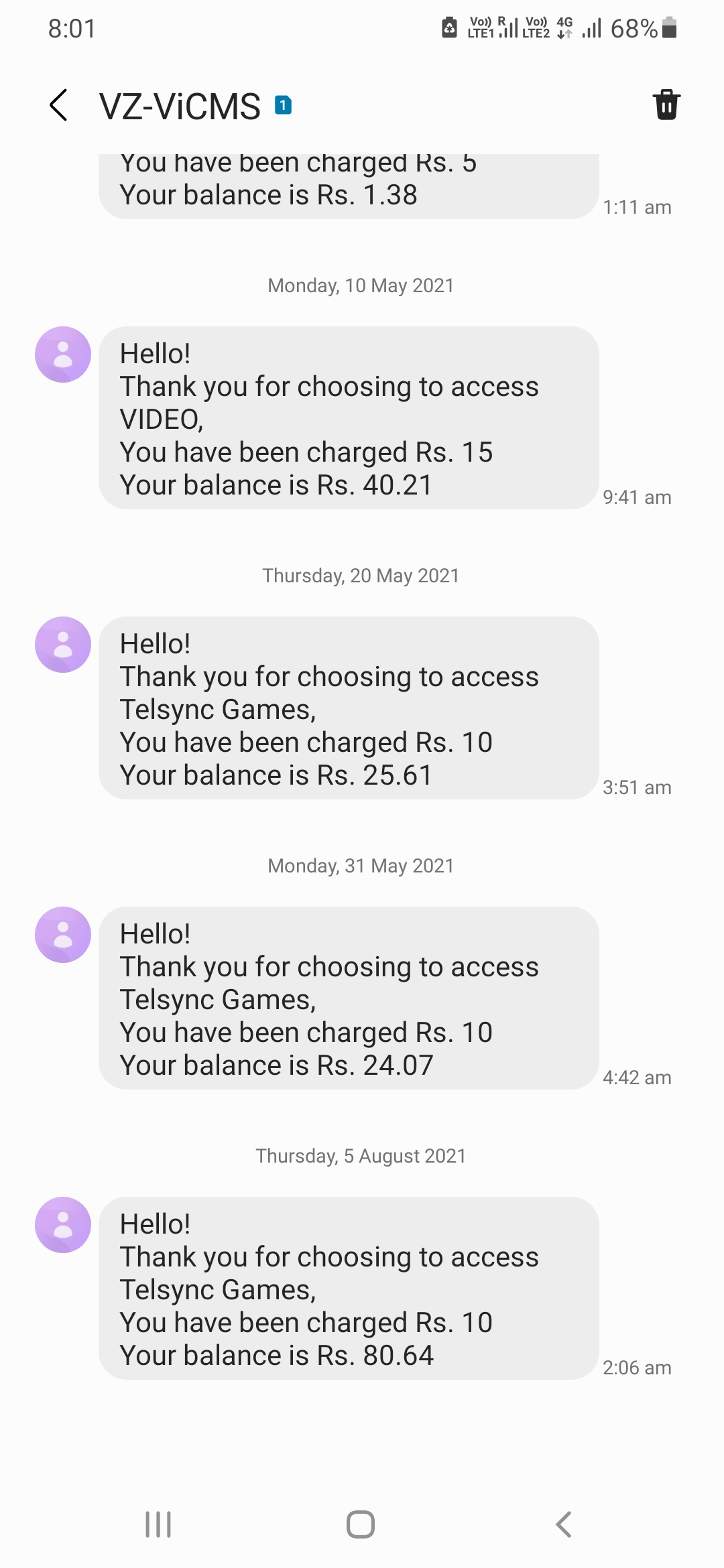Tap the avatar beside the 20 May message
This screenshot has height=1568, width=724.
tap(63, 645)
